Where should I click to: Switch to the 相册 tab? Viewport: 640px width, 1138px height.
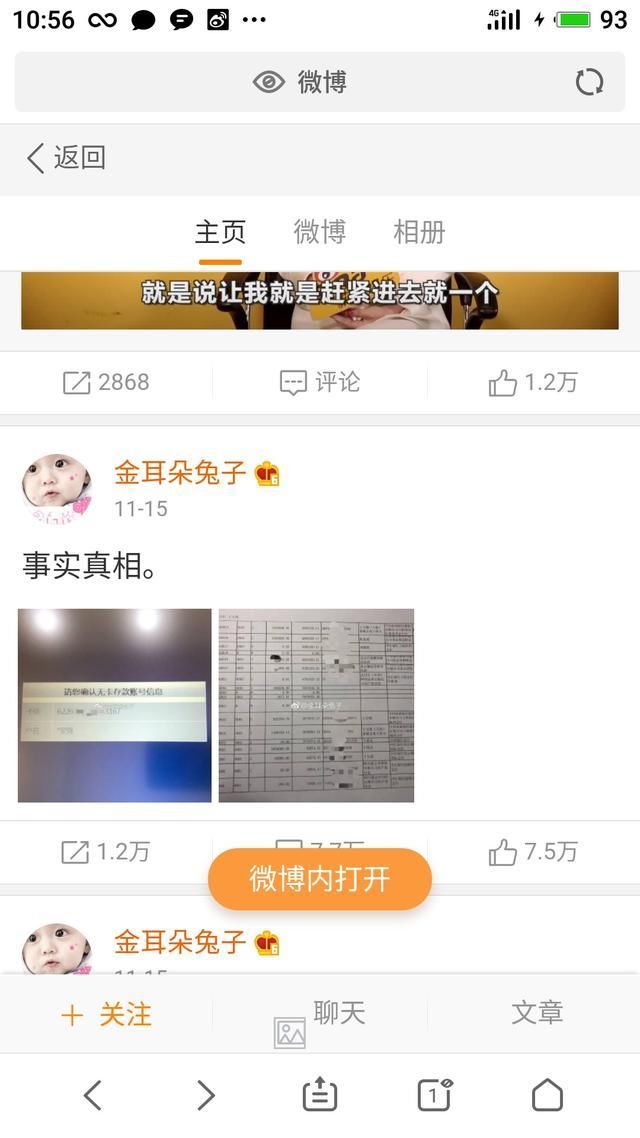pyautogui.click(x=419, y=232)
